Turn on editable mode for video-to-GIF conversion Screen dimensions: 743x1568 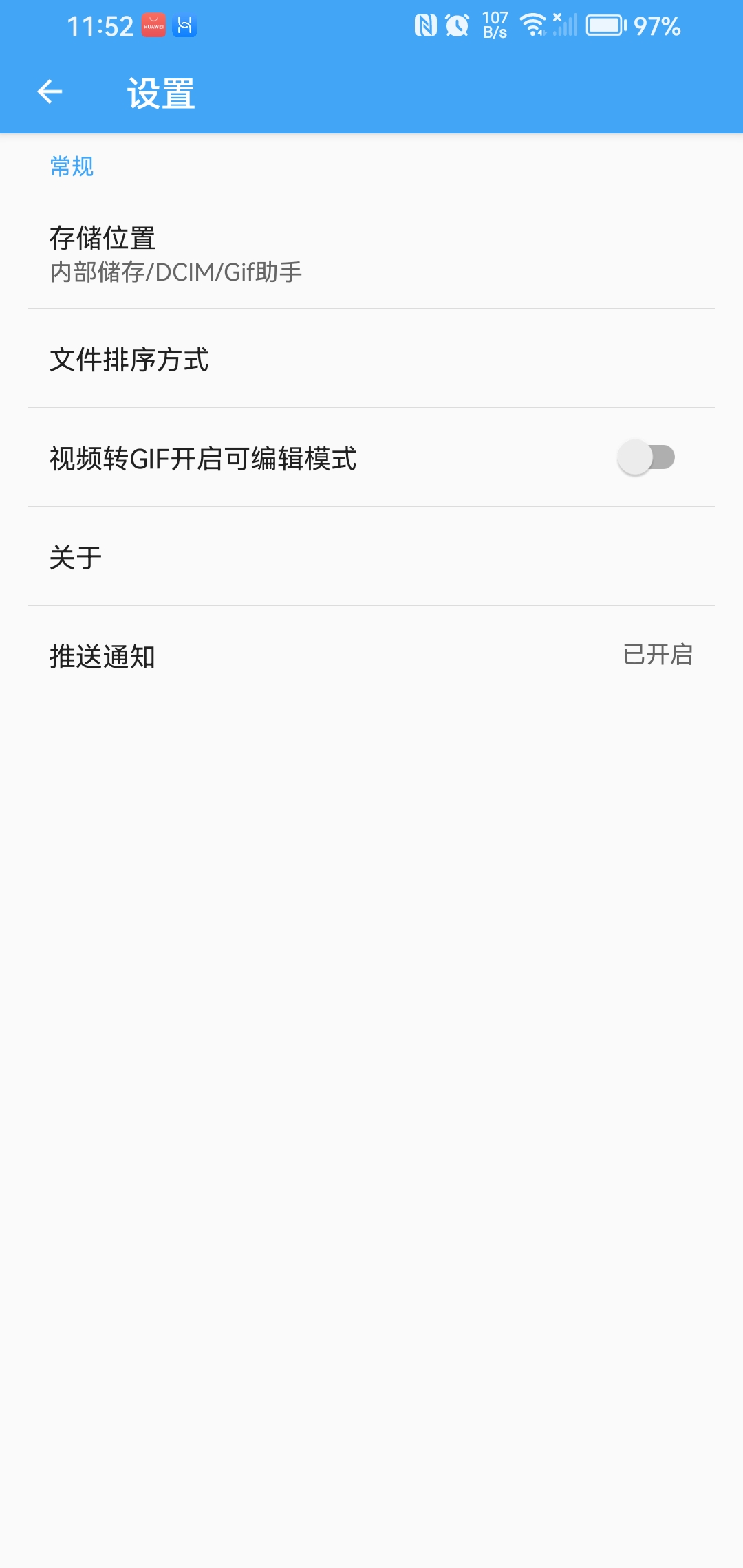click(x=647, y=457)
